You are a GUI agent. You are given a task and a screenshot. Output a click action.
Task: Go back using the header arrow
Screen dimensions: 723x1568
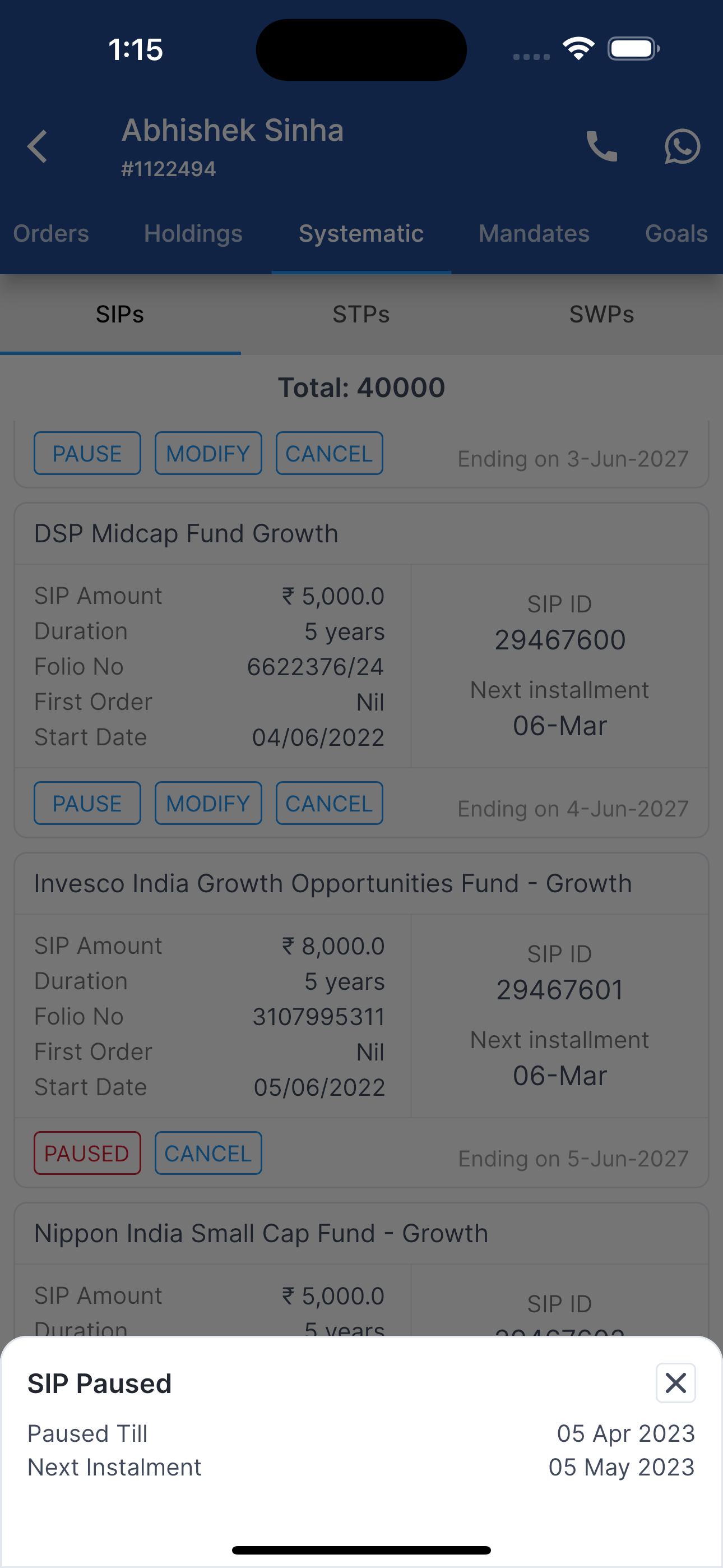[x=37, y=147]
